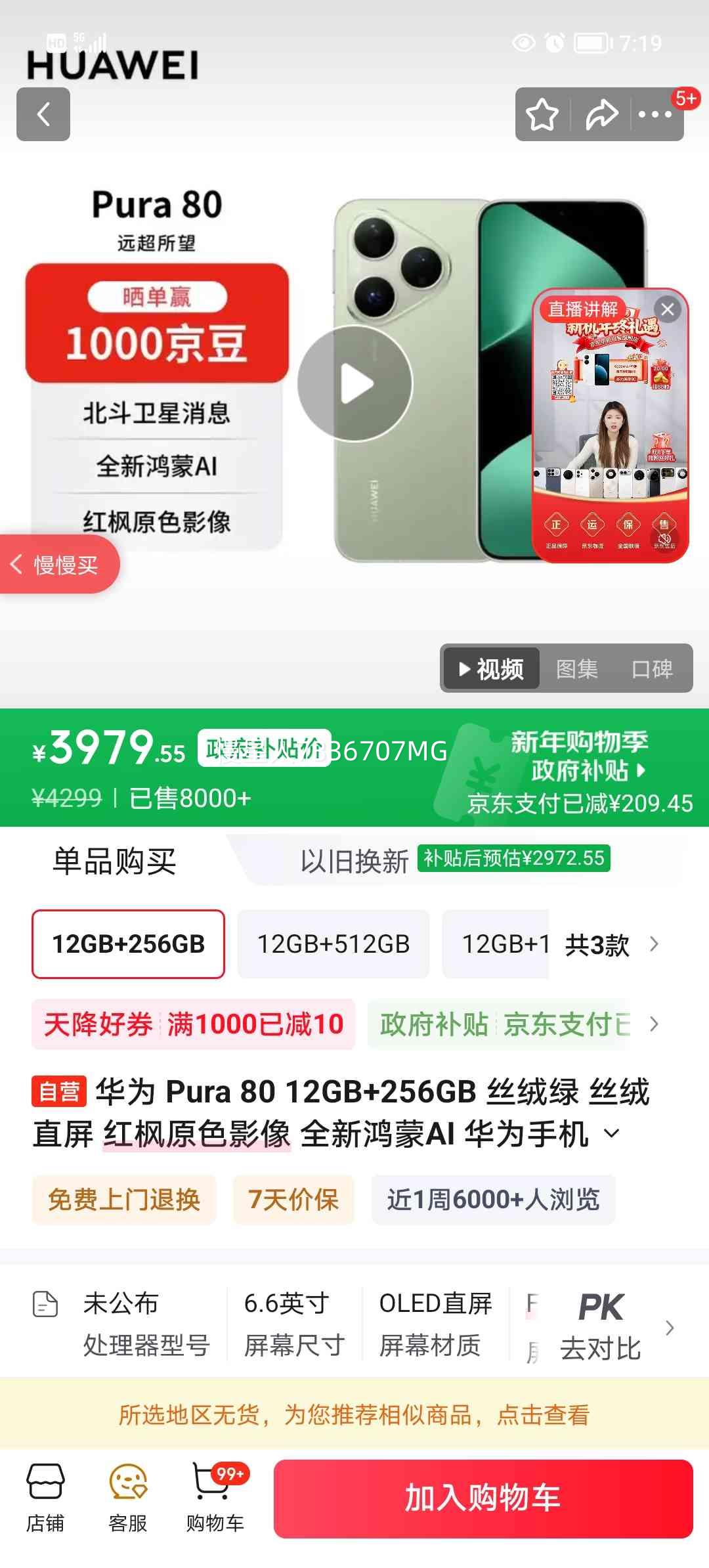Switch to the 图集 tab
709x1568 pixels.
click(x=577, y=668)
